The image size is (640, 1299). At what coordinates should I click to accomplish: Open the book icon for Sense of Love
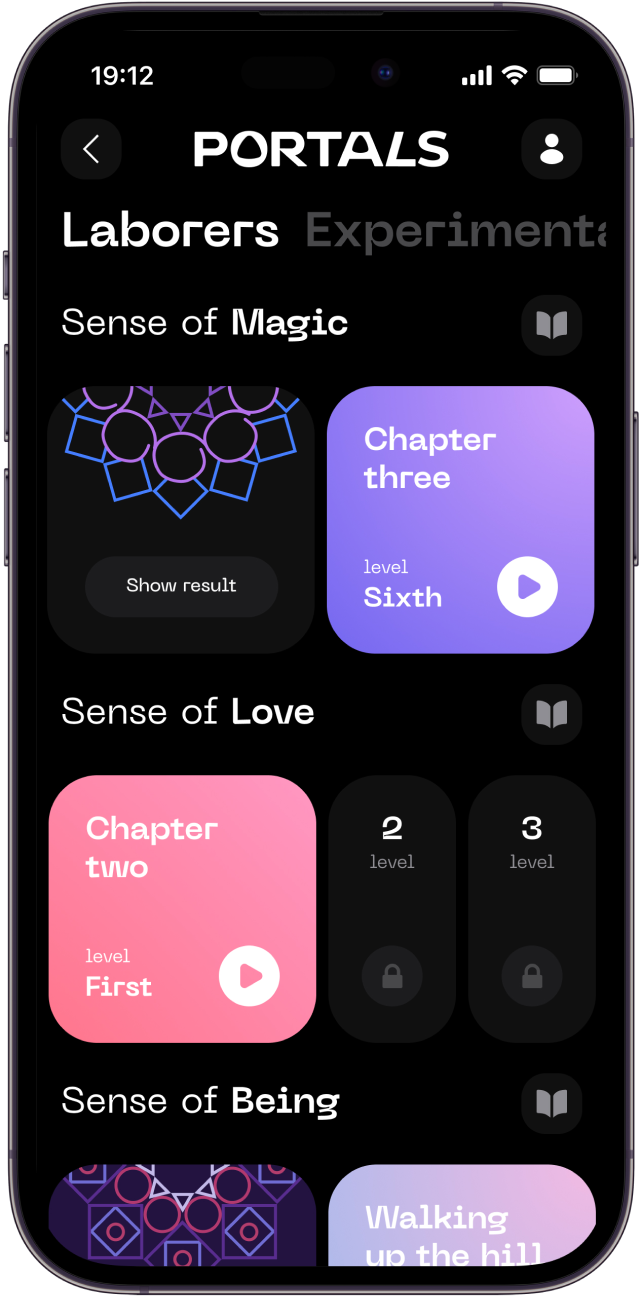point(551,713)
